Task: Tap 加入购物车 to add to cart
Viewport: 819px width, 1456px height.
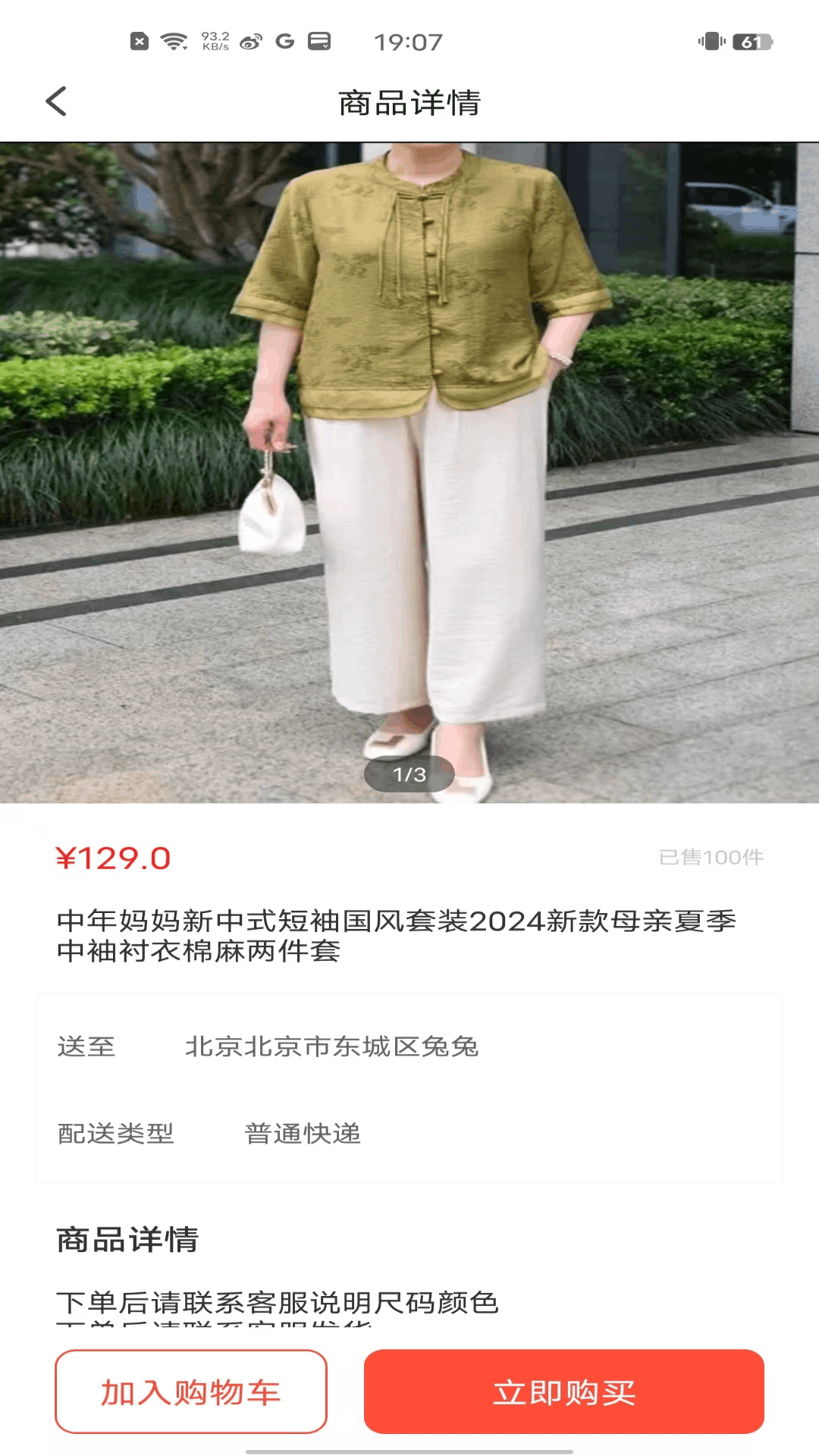Action: (x=191, y=1392)
